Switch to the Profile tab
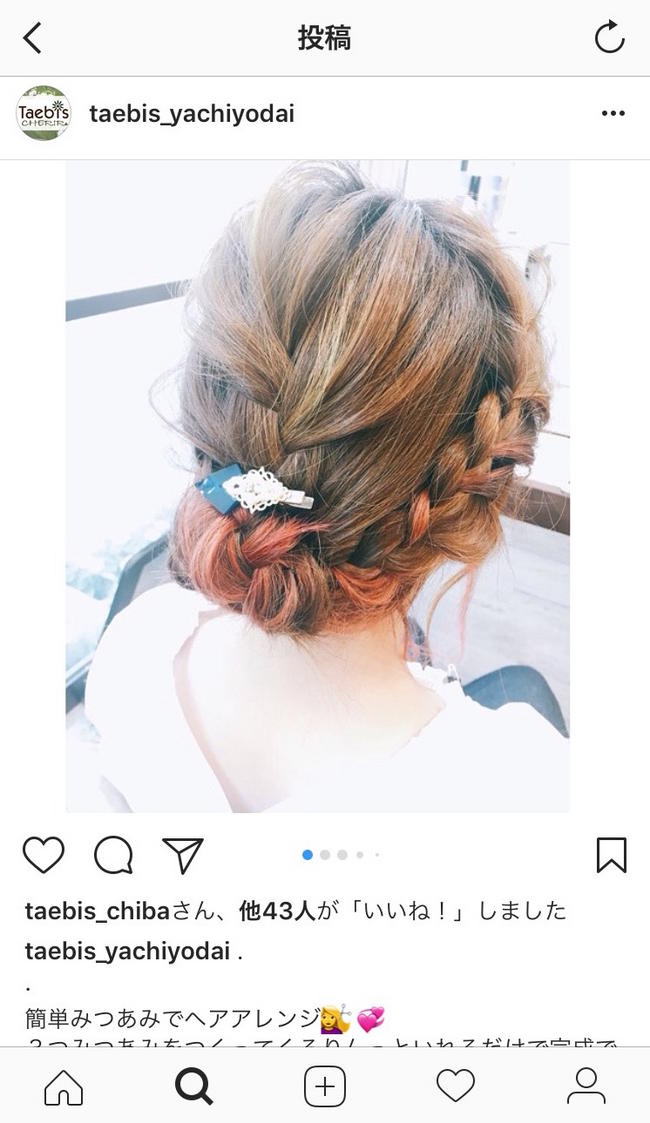This screenshot has width=650, height=1123. point(586,1086)
